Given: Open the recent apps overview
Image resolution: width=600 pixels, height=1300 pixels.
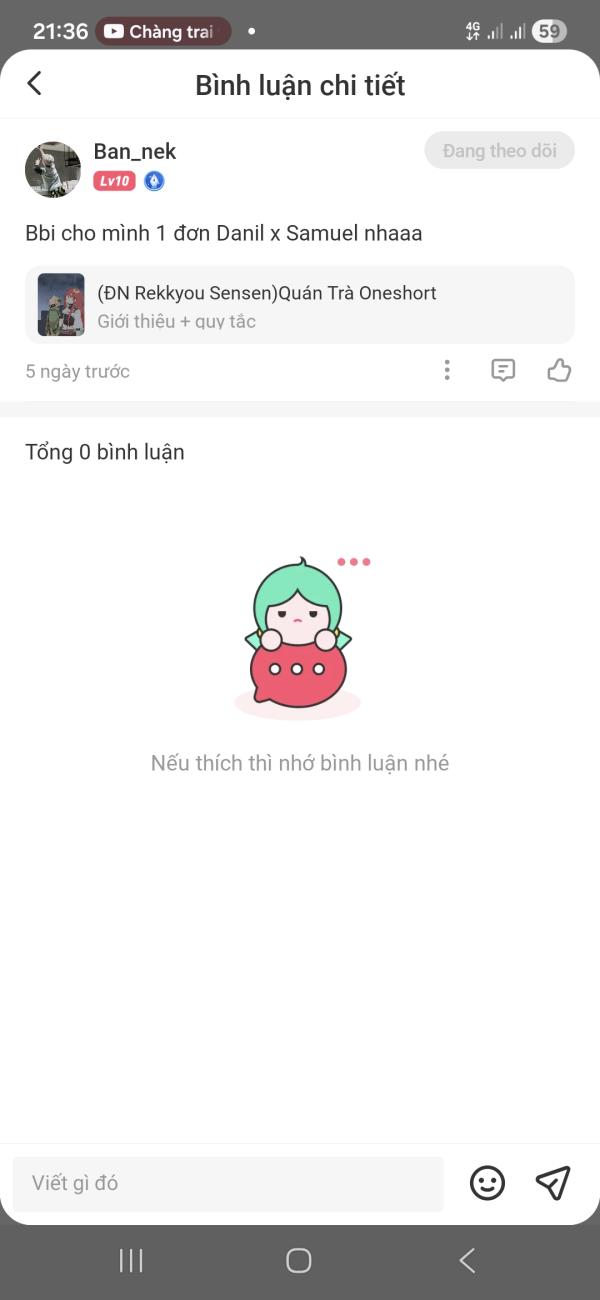Looking at the screenshot, I should 131,1261.
